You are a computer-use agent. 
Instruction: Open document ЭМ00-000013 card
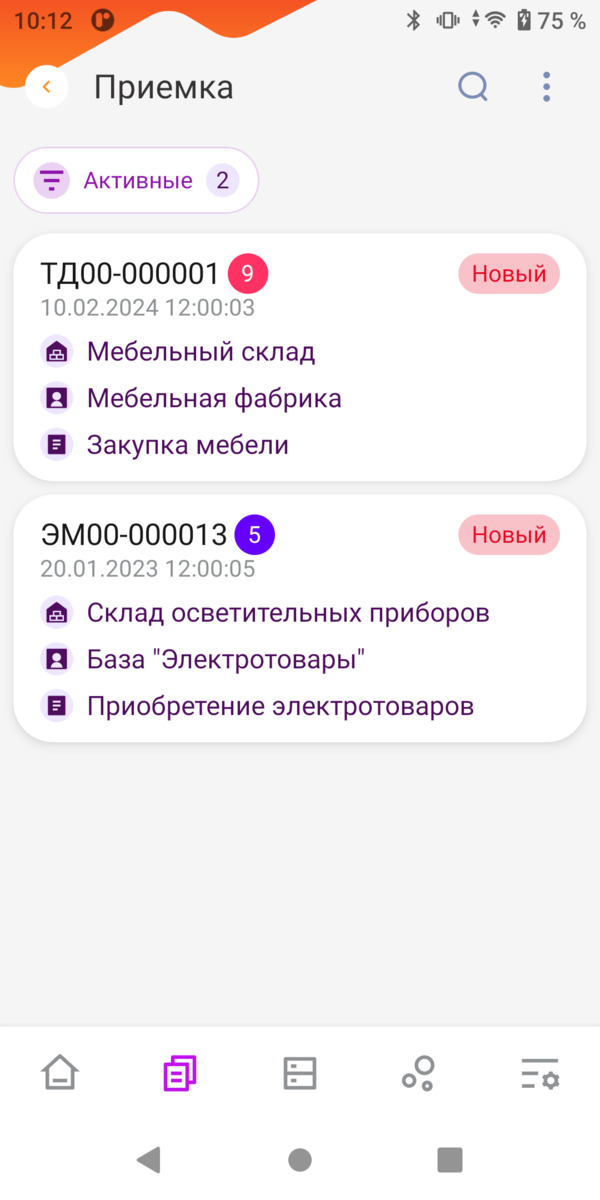[x=300, y=618]
